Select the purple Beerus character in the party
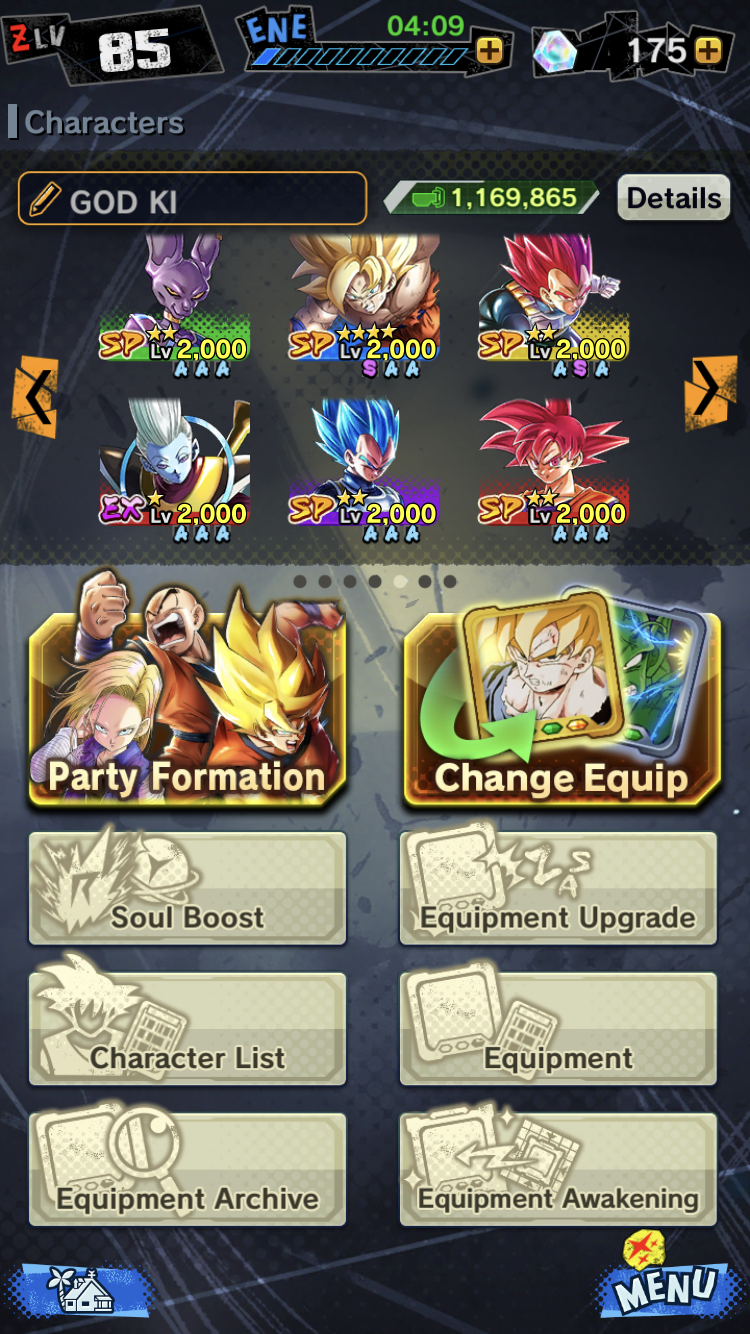This screenshot has height=1334, width=750. click(174, 298)
